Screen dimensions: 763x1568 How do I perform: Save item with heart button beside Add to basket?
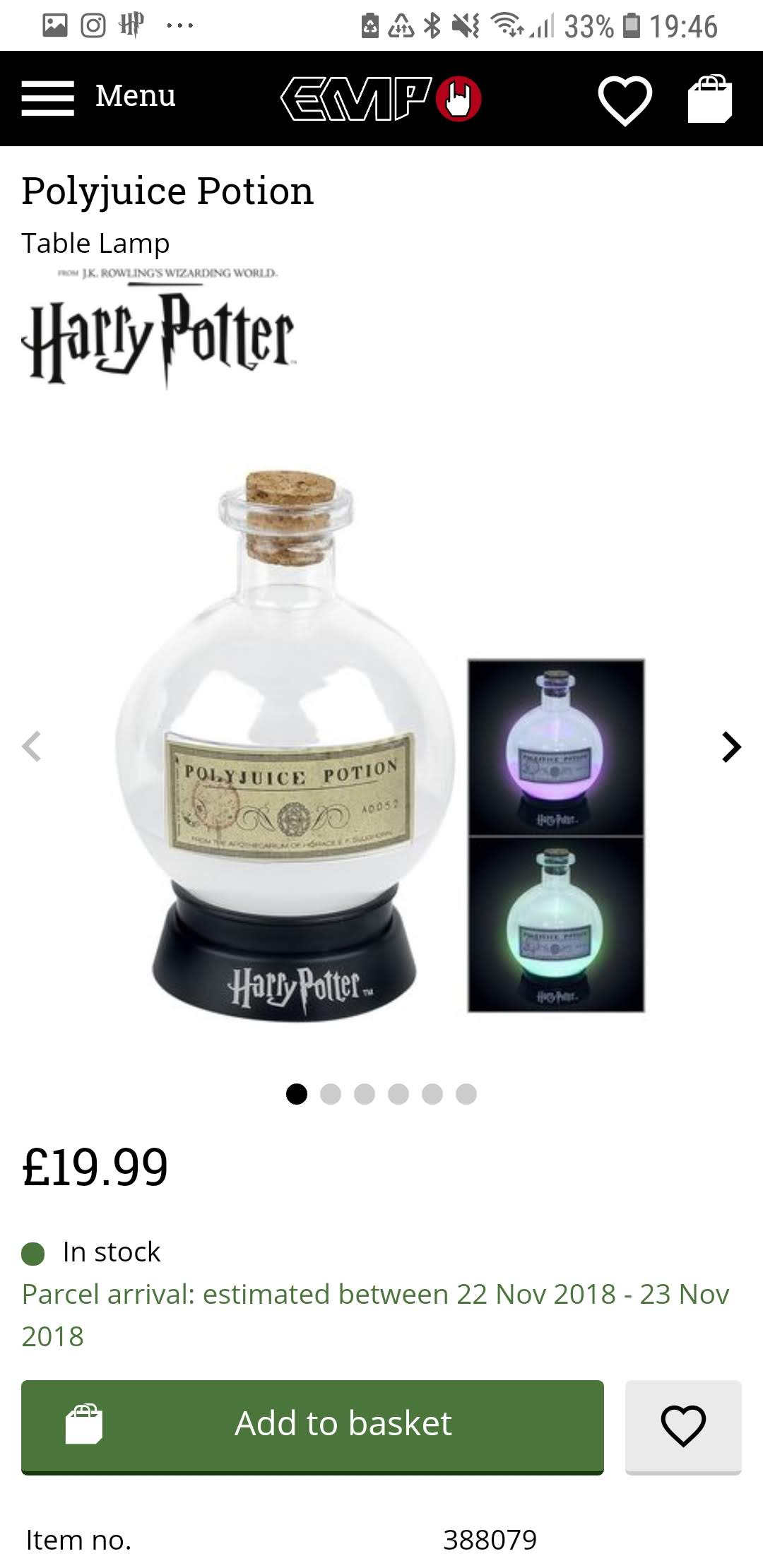[x=683, y=1427]
